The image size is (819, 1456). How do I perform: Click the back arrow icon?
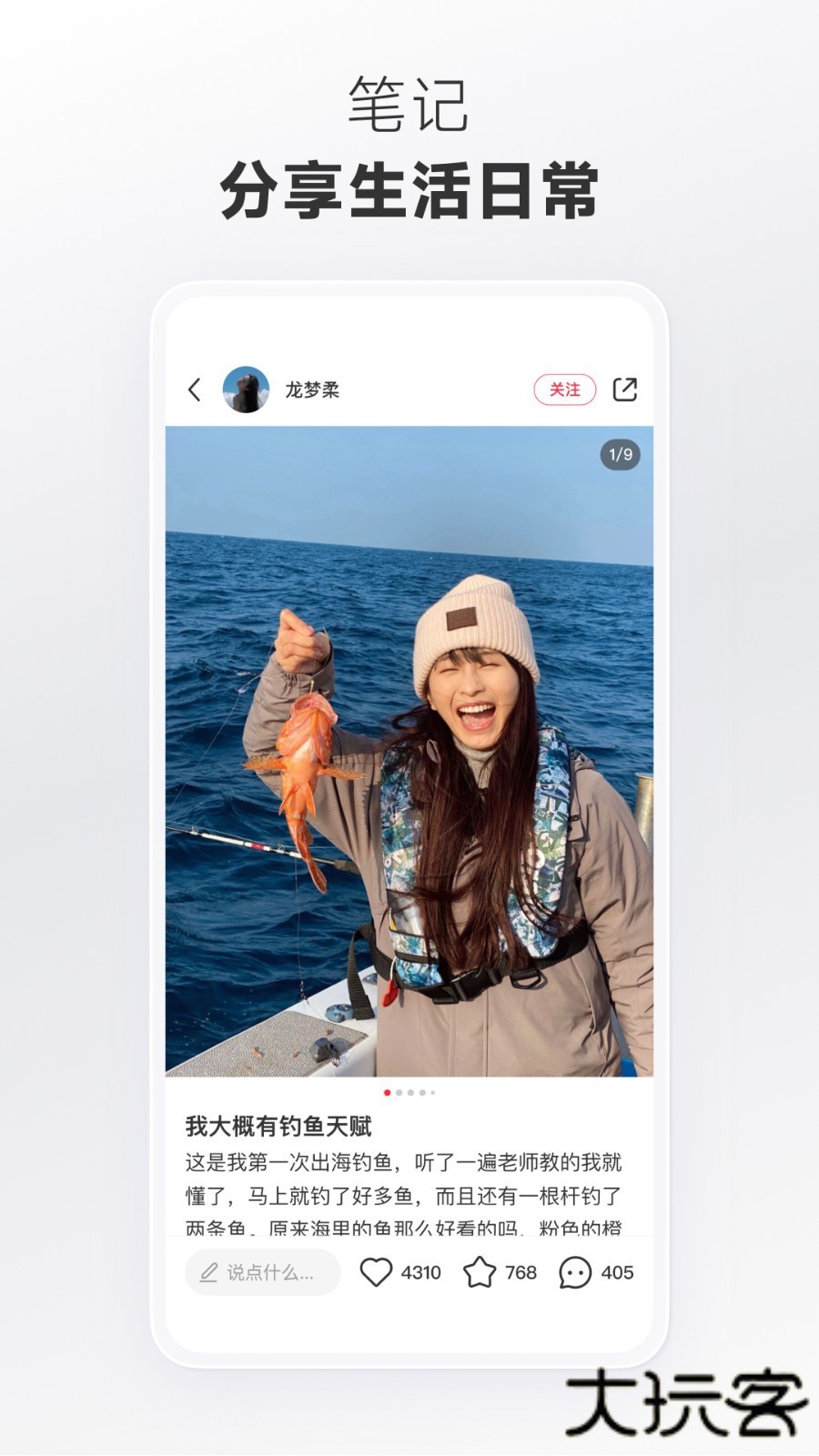pos(194,389)
